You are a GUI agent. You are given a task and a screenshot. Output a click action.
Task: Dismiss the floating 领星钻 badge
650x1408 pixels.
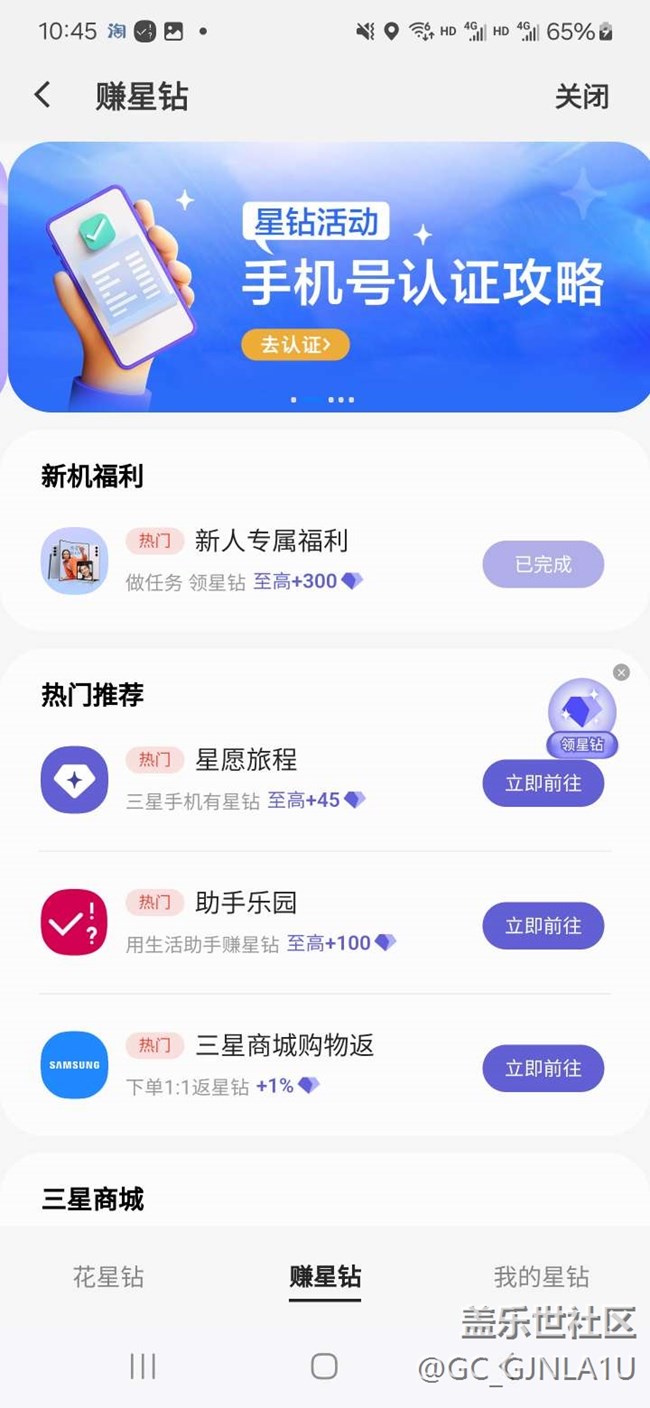click(621, 673)
